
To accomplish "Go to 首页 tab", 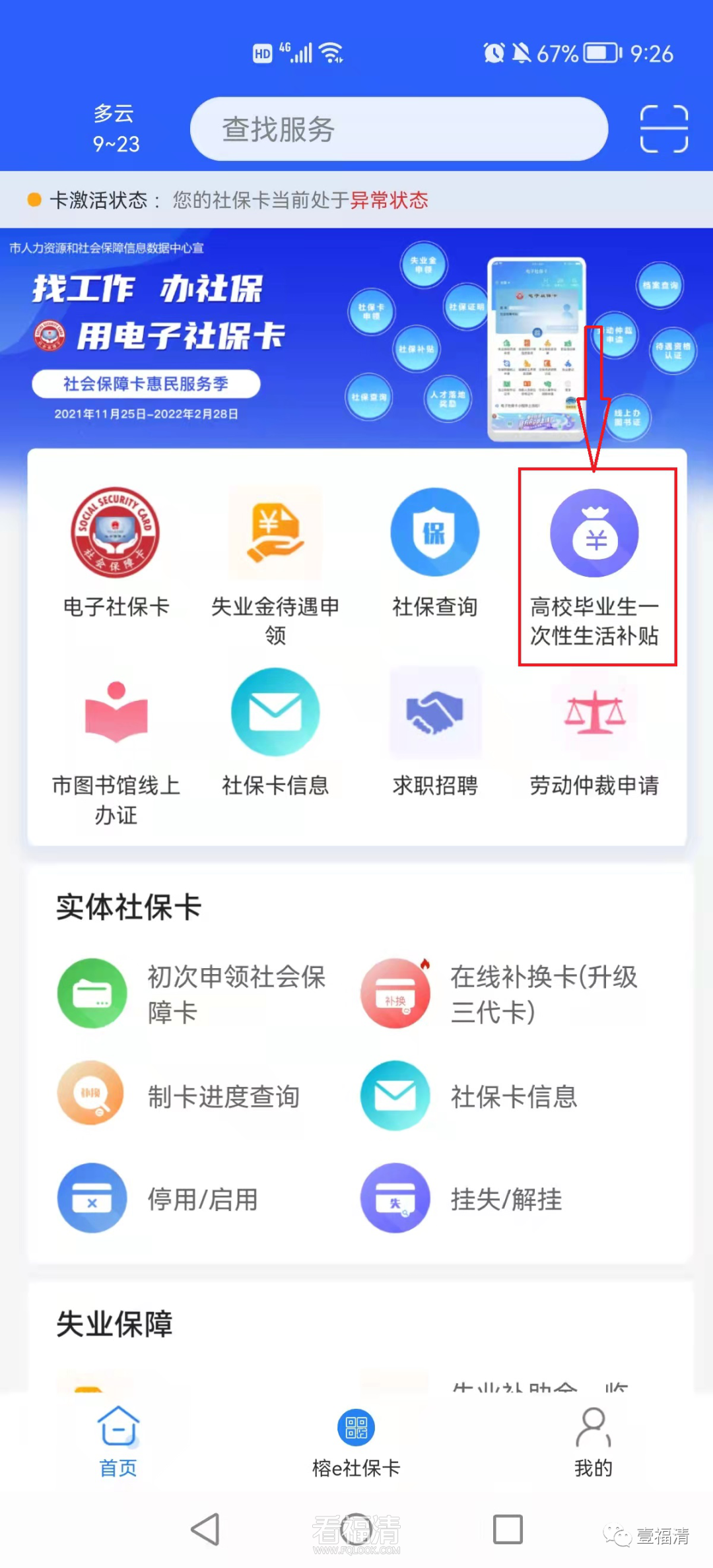I will pyautogui.click(x=118, y=1442).
